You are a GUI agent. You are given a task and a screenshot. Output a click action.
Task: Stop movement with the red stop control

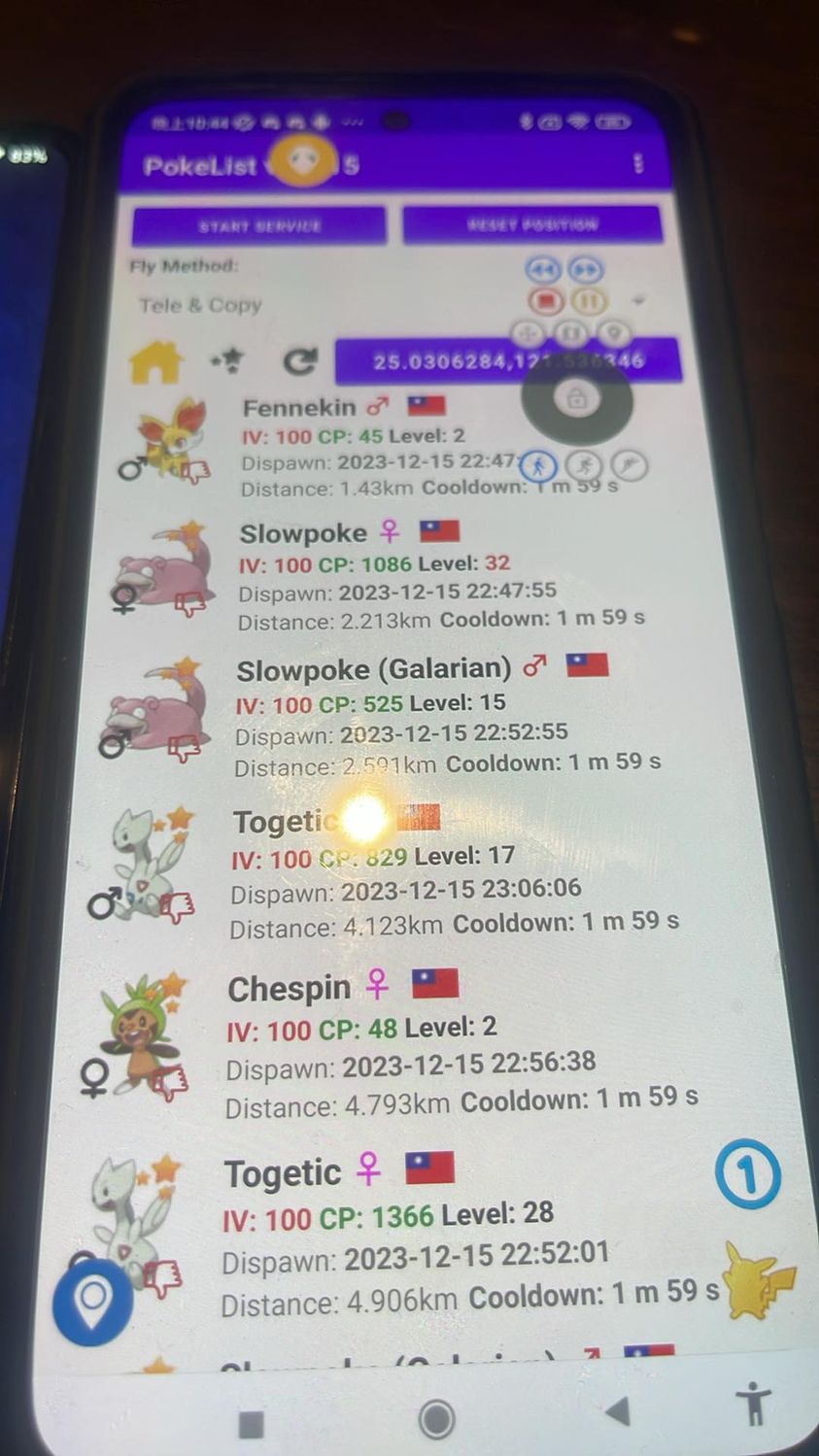(546, 301)
